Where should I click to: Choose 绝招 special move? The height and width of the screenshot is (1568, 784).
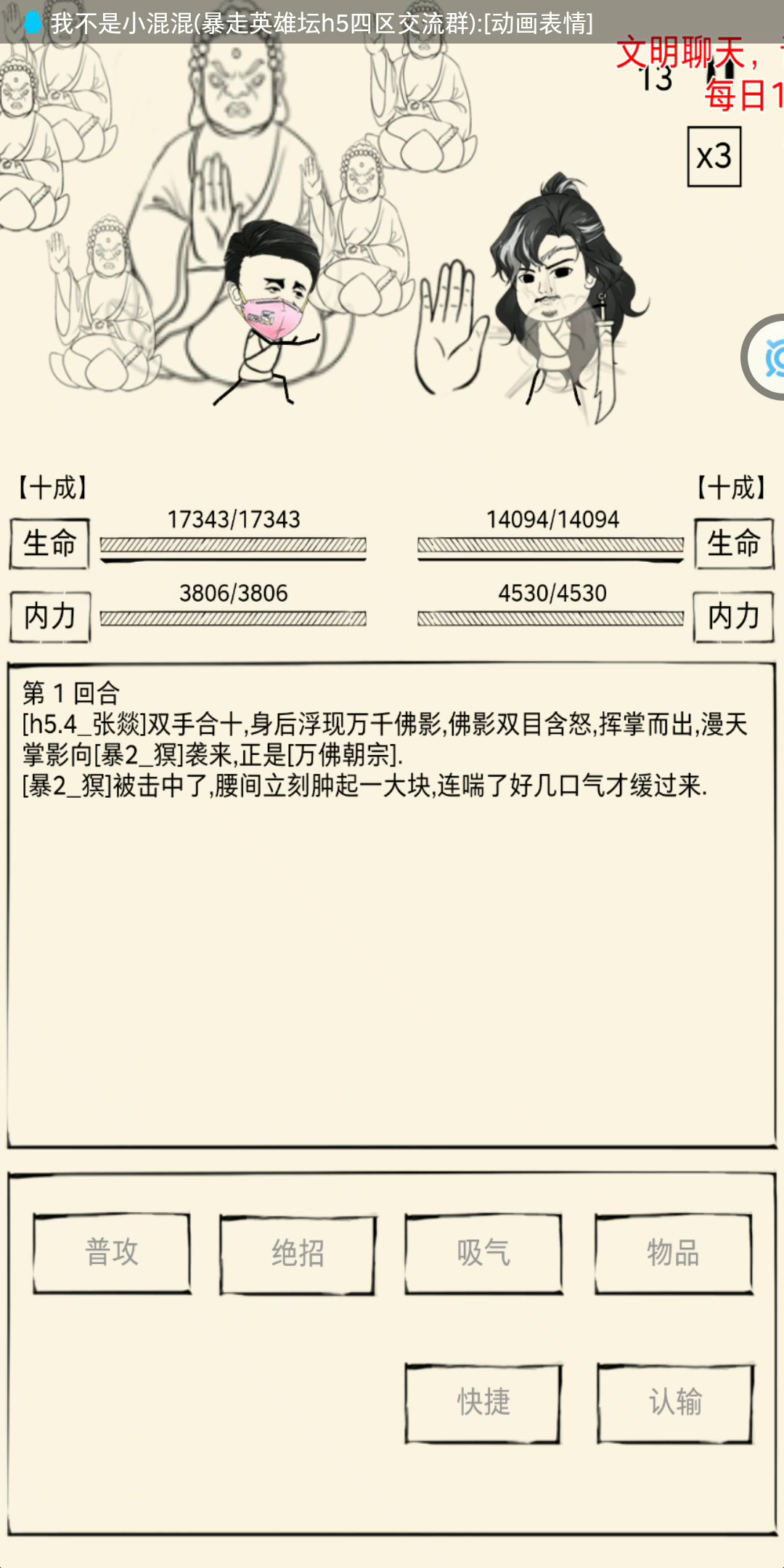[298, 1254]
